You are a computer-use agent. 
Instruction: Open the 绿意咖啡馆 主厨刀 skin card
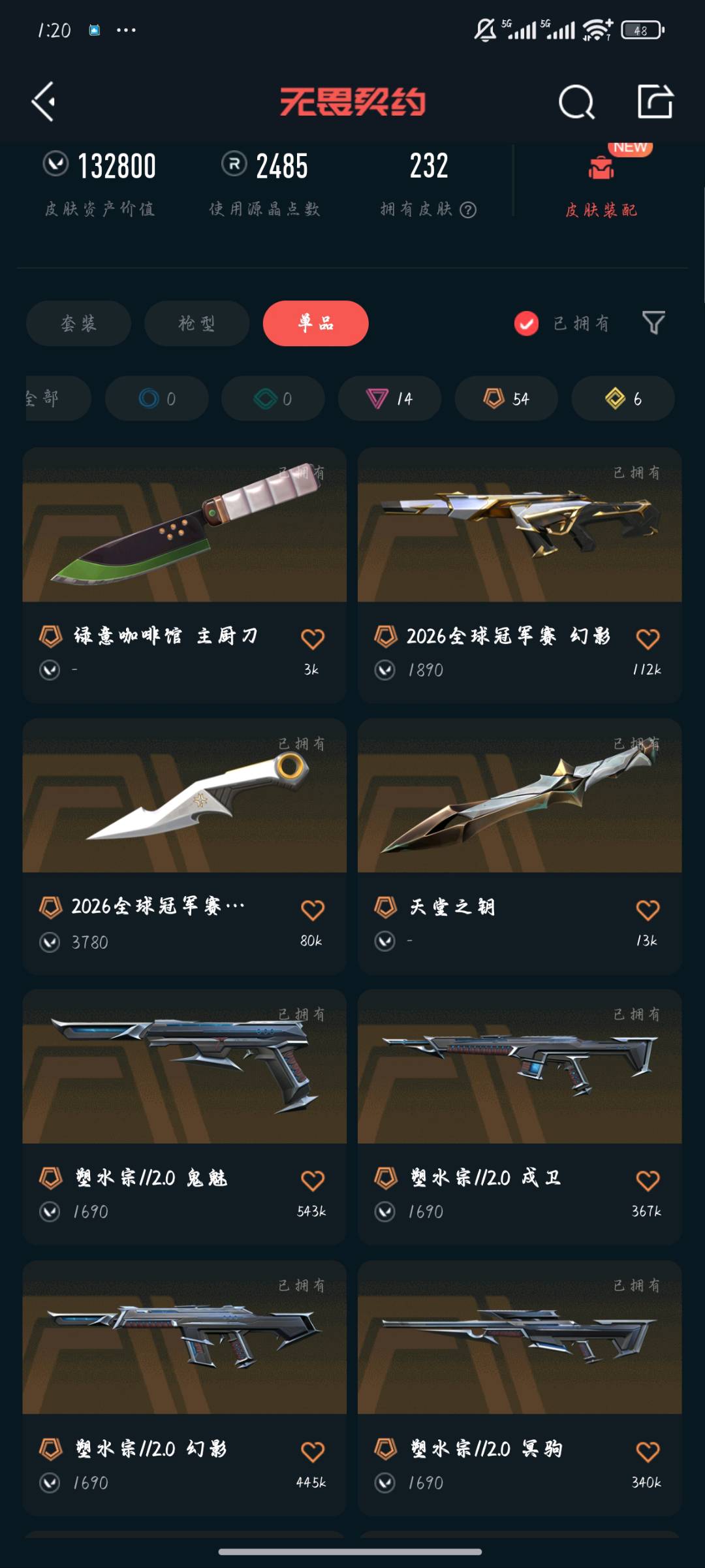coord(184,575)
